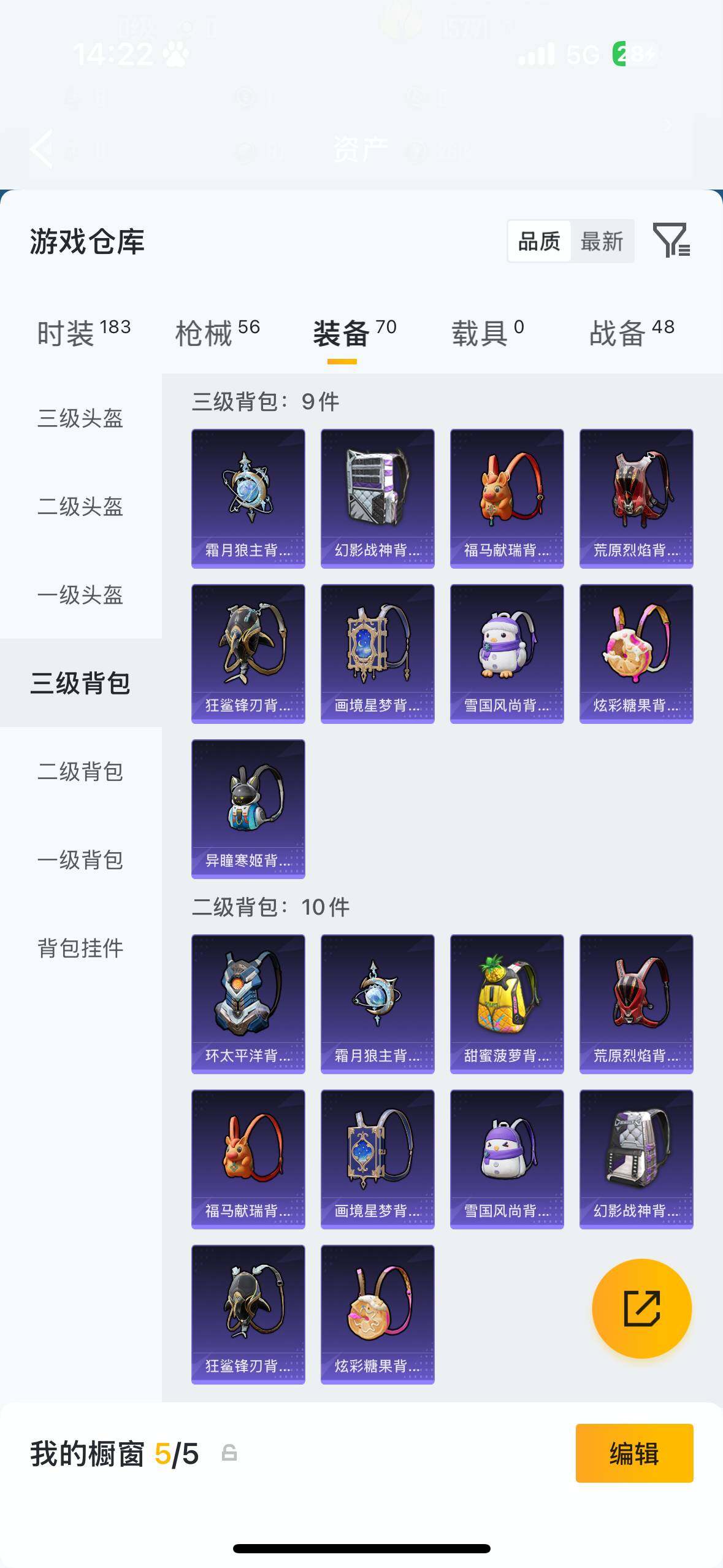Screen dimensions: 723x1568
Task: Tap the 异瞳寒姬背包 cat backpack item
Action: point(248,809)
